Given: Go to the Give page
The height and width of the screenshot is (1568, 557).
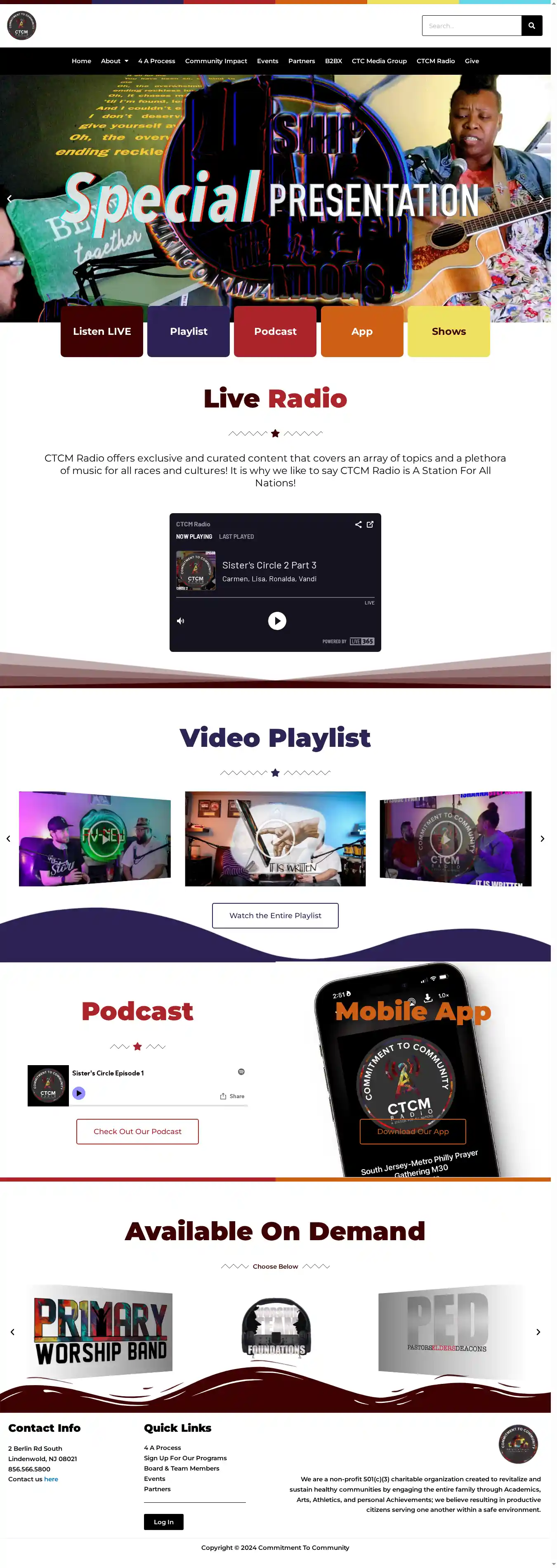Looking at the screenshot, I should 471,61.
